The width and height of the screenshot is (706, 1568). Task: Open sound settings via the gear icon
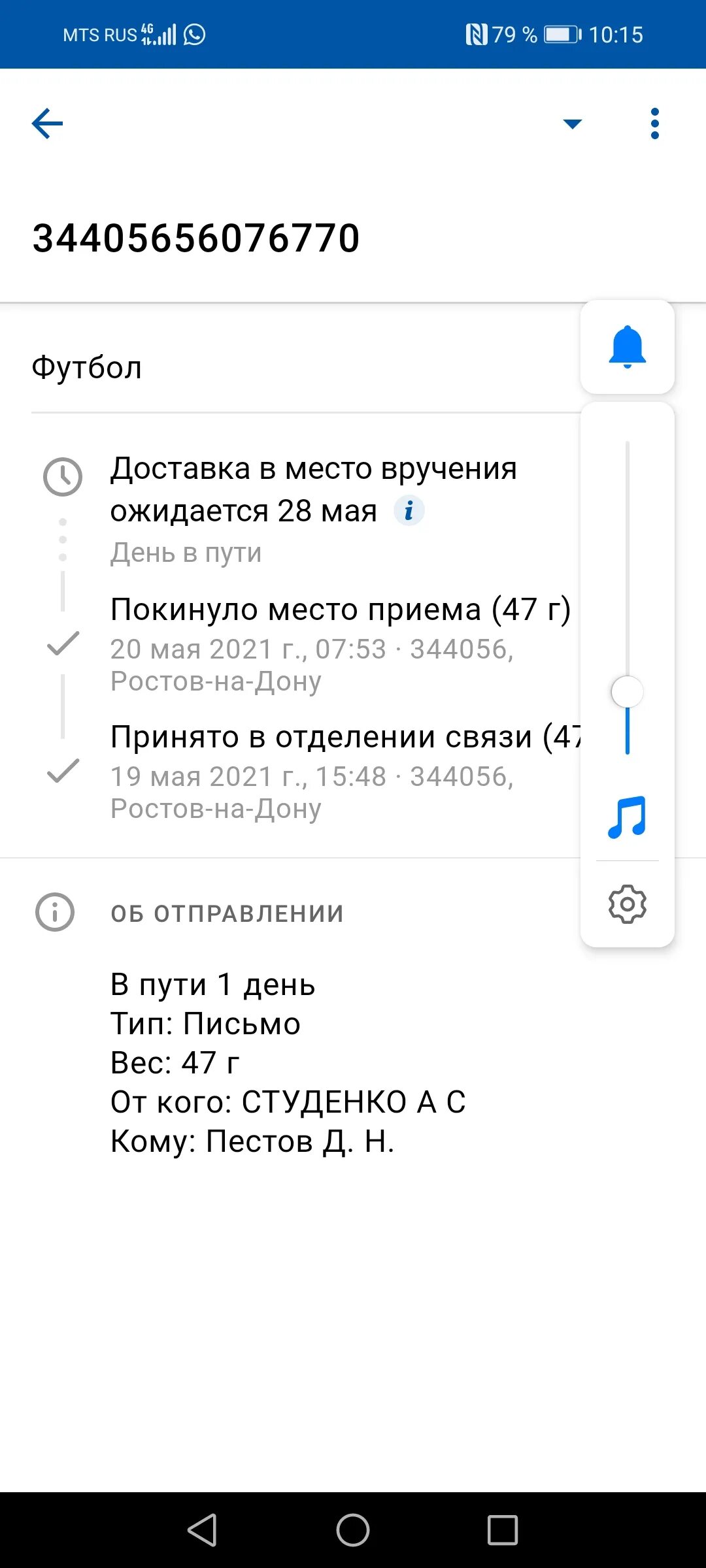pyautogui.click(x=627, y=904)
